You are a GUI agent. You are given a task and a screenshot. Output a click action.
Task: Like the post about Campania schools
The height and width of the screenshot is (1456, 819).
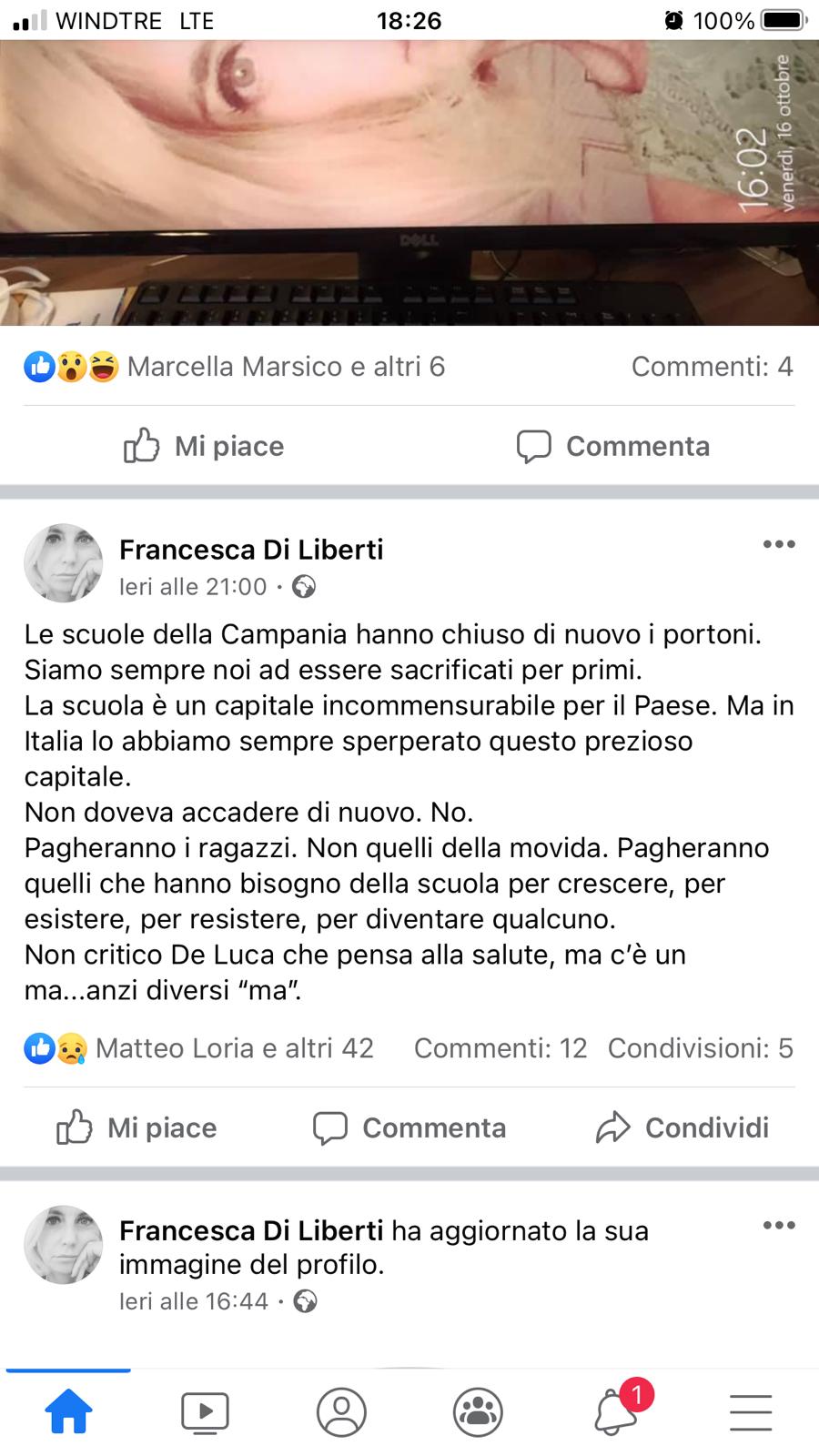click(x=137, y=1127)
